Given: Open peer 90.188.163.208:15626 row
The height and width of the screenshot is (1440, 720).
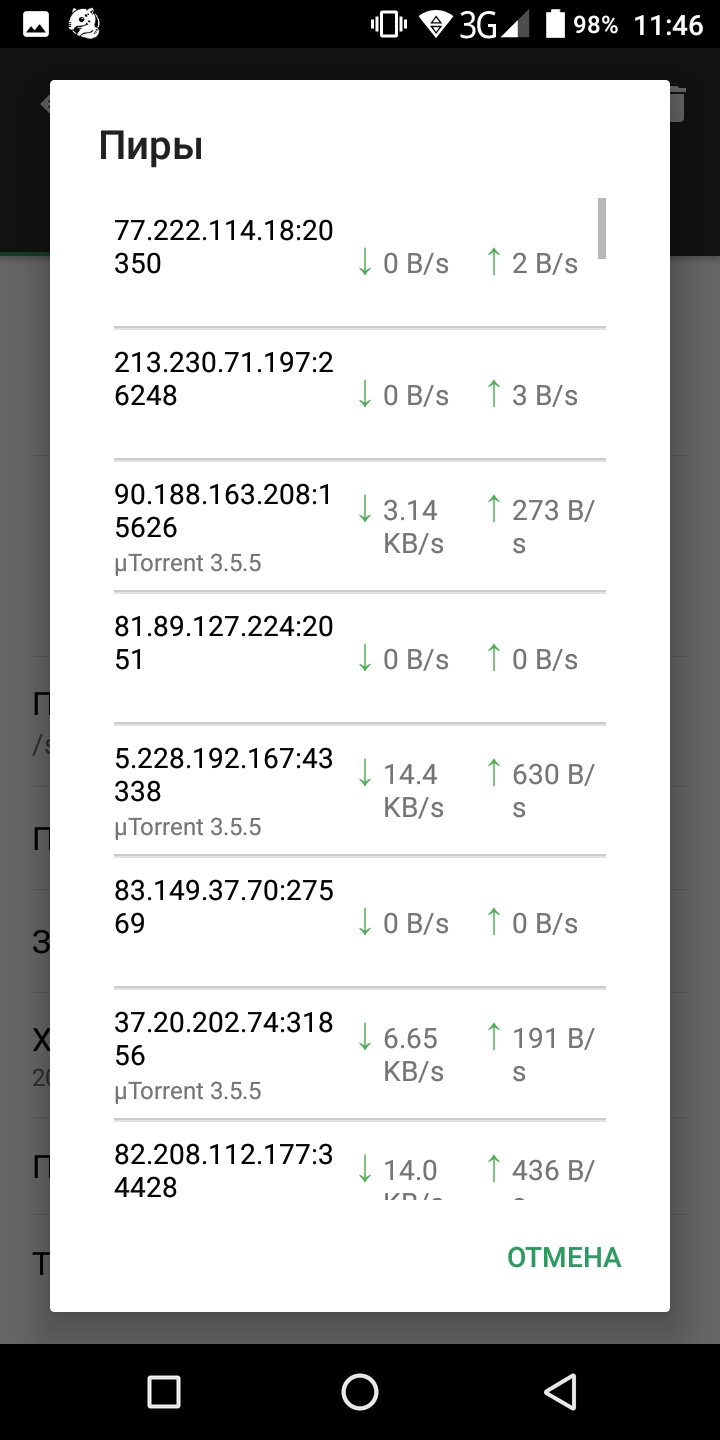Looking at the screenshot, I should pos(360,527).
